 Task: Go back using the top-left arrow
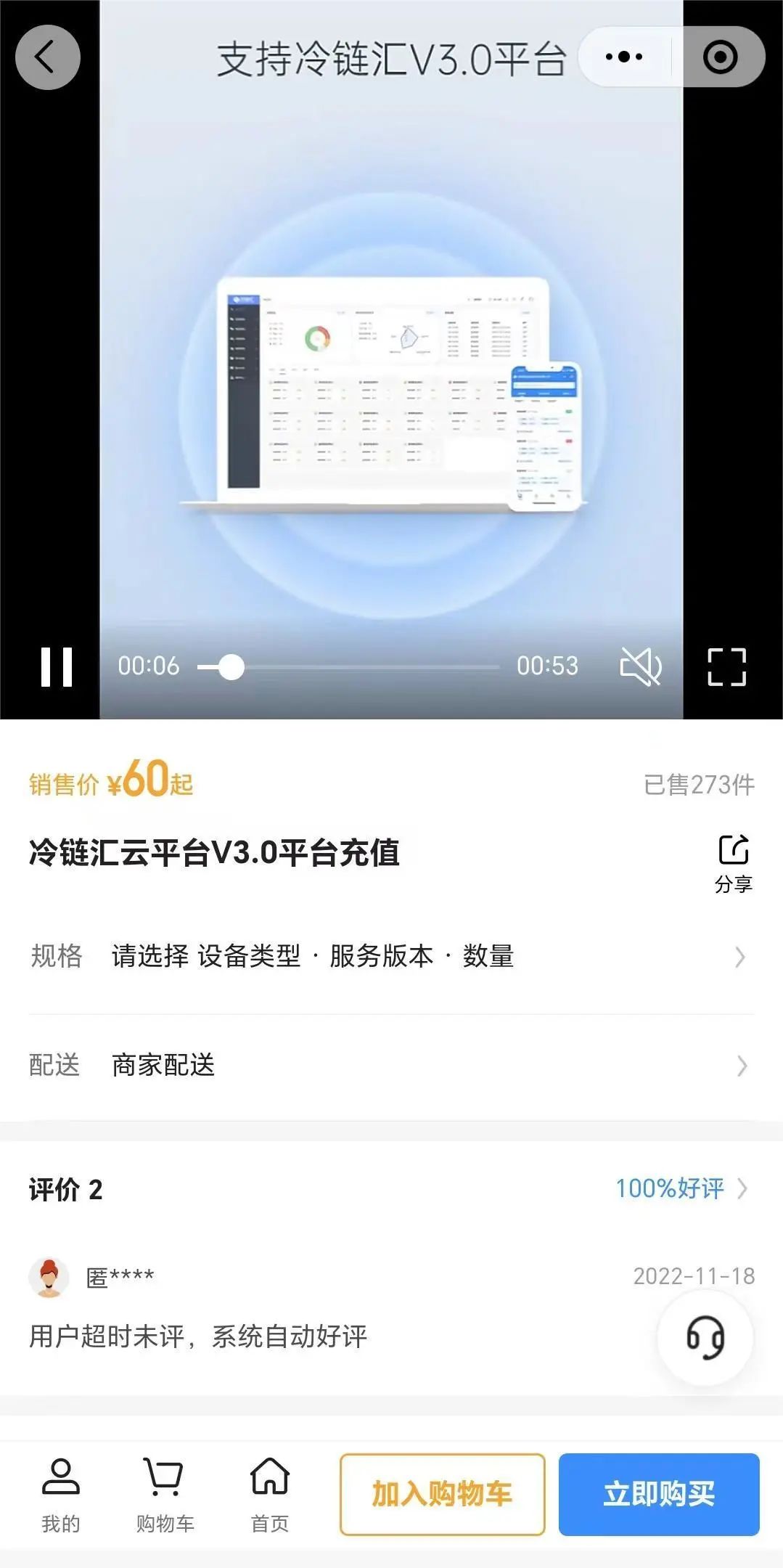tap(47, 57)
